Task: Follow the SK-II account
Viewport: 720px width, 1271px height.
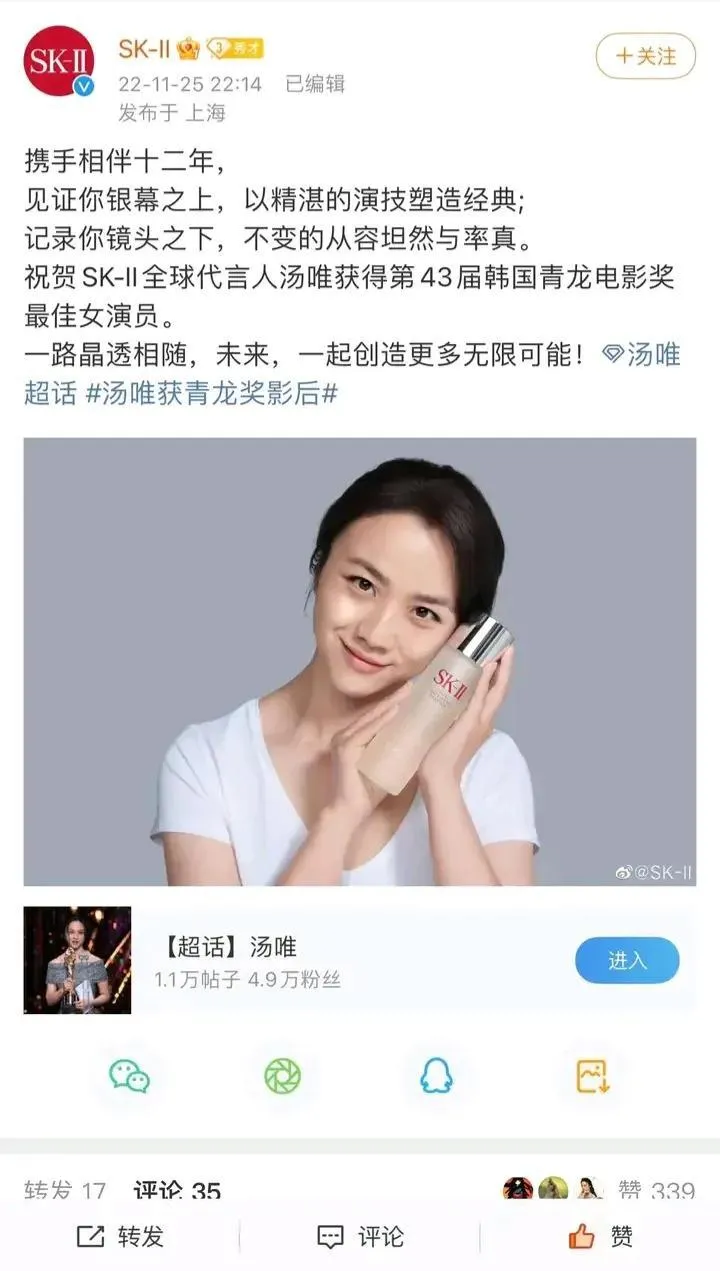Action: (645, 55)
